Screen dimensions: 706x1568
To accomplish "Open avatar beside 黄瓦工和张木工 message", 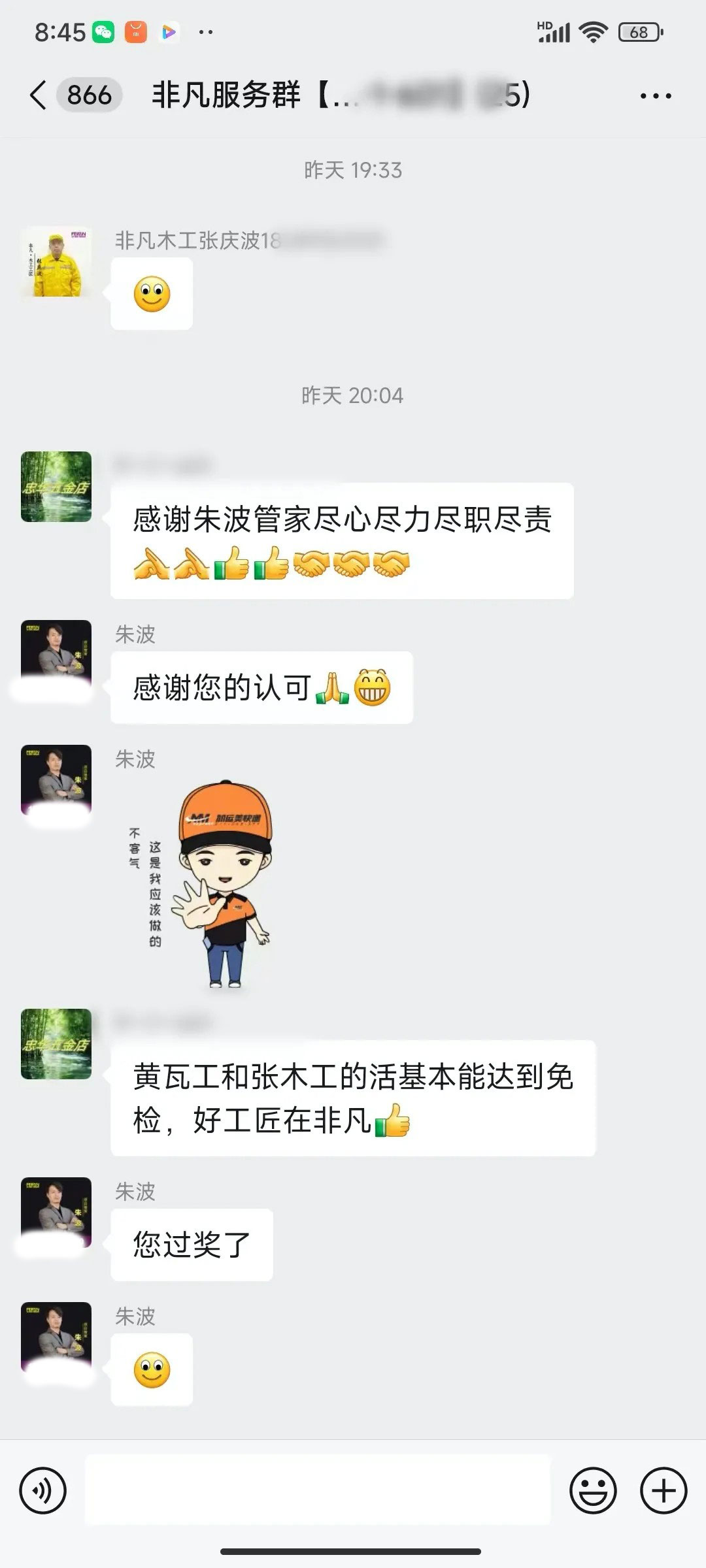I will pyautogui.click(x=56, y=1044).
